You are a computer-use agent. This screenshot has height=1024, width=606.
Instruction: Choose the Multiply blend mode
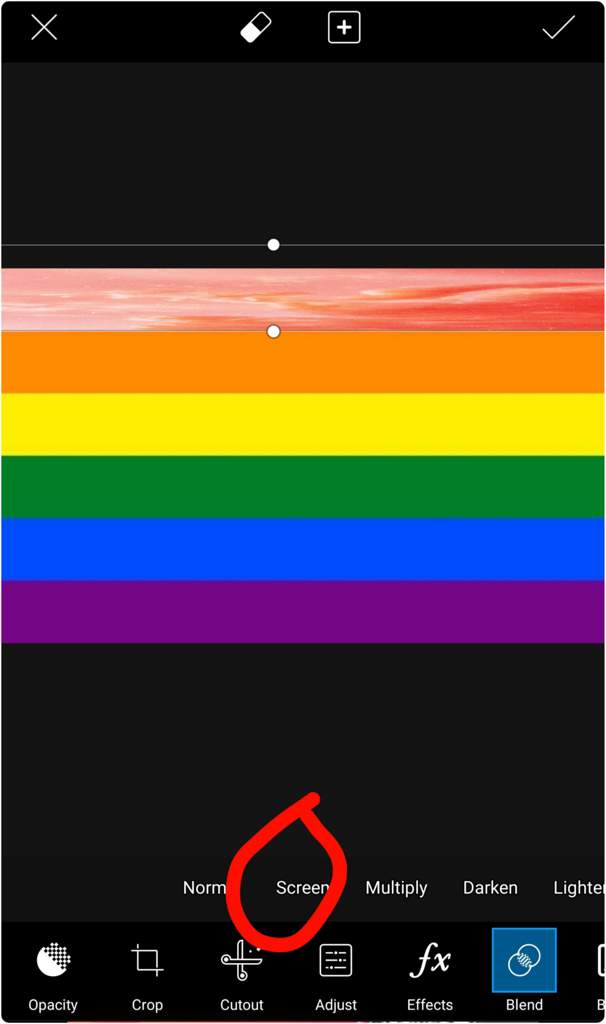pos(396,888)
